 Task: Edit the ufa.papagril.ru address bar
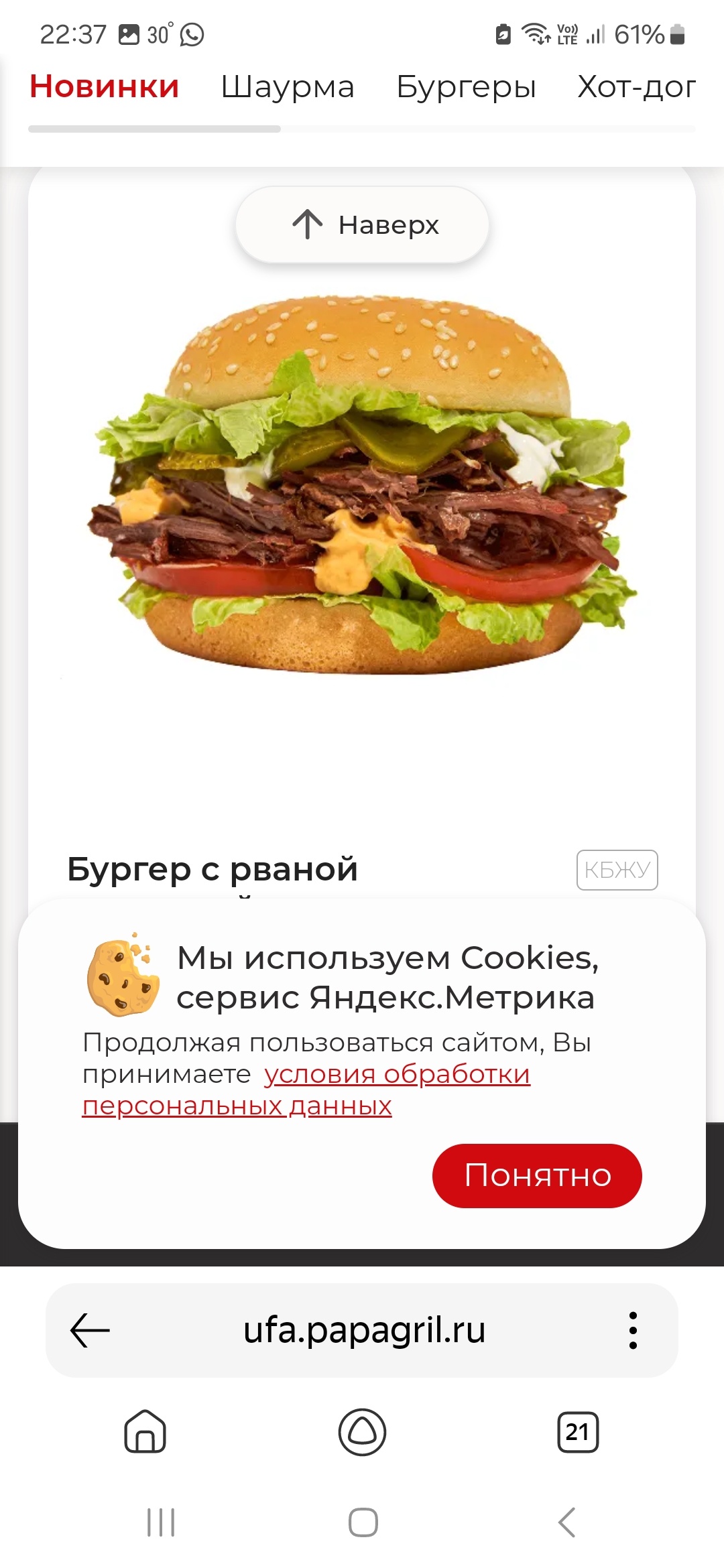(364, 1330)
